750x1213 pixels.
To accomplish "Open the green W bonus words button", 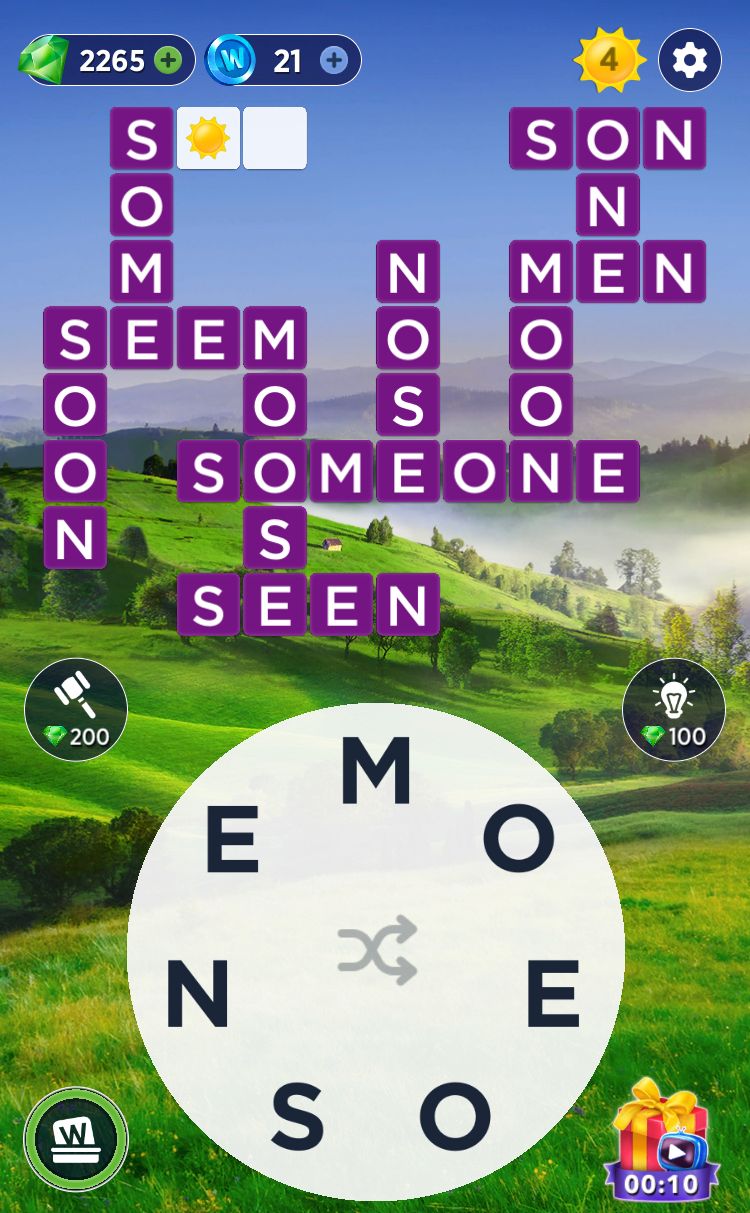I will click(76, 1139).
